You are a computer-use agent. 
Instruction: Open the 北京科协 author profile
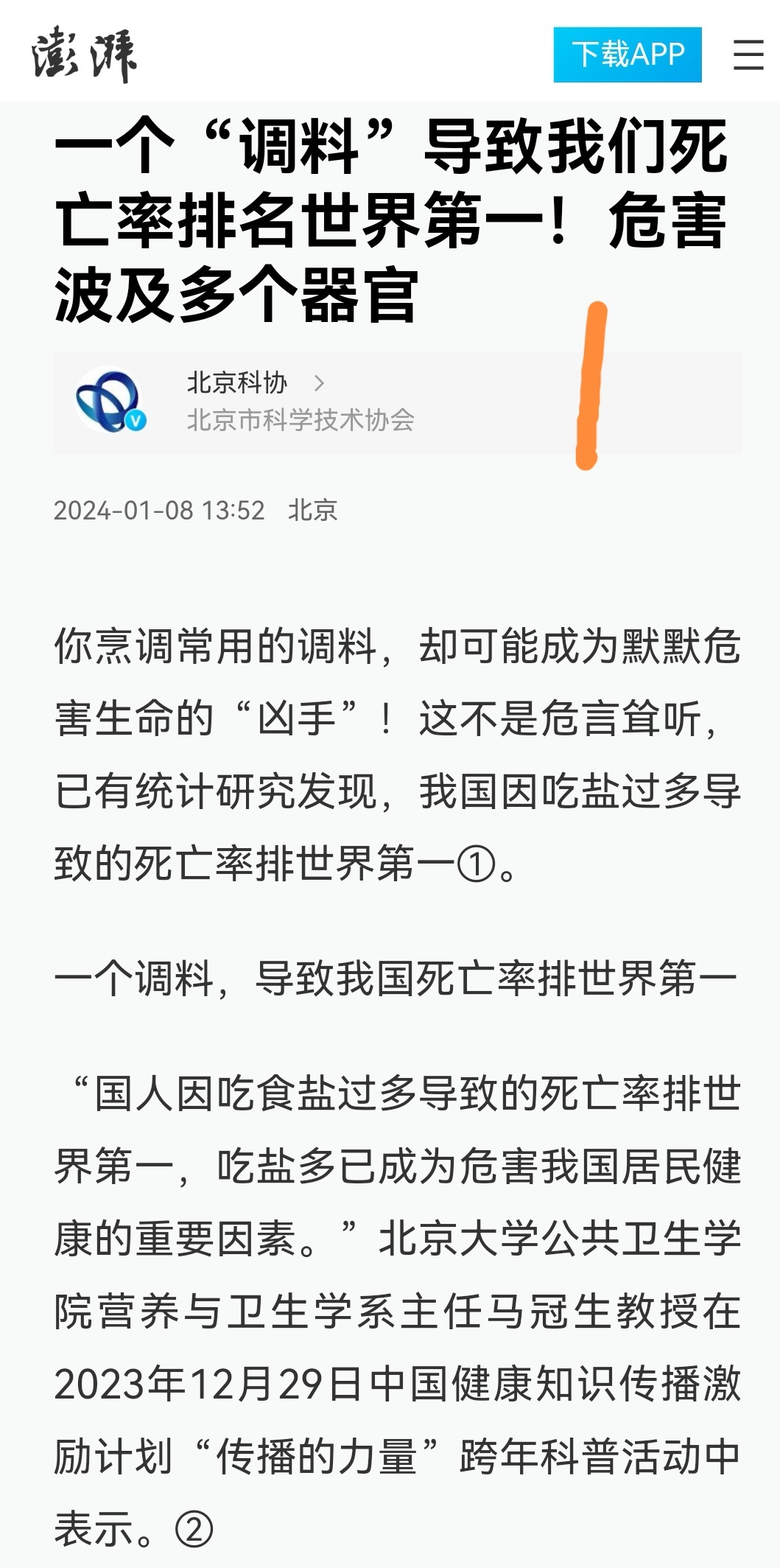click(x=237, y=383)
